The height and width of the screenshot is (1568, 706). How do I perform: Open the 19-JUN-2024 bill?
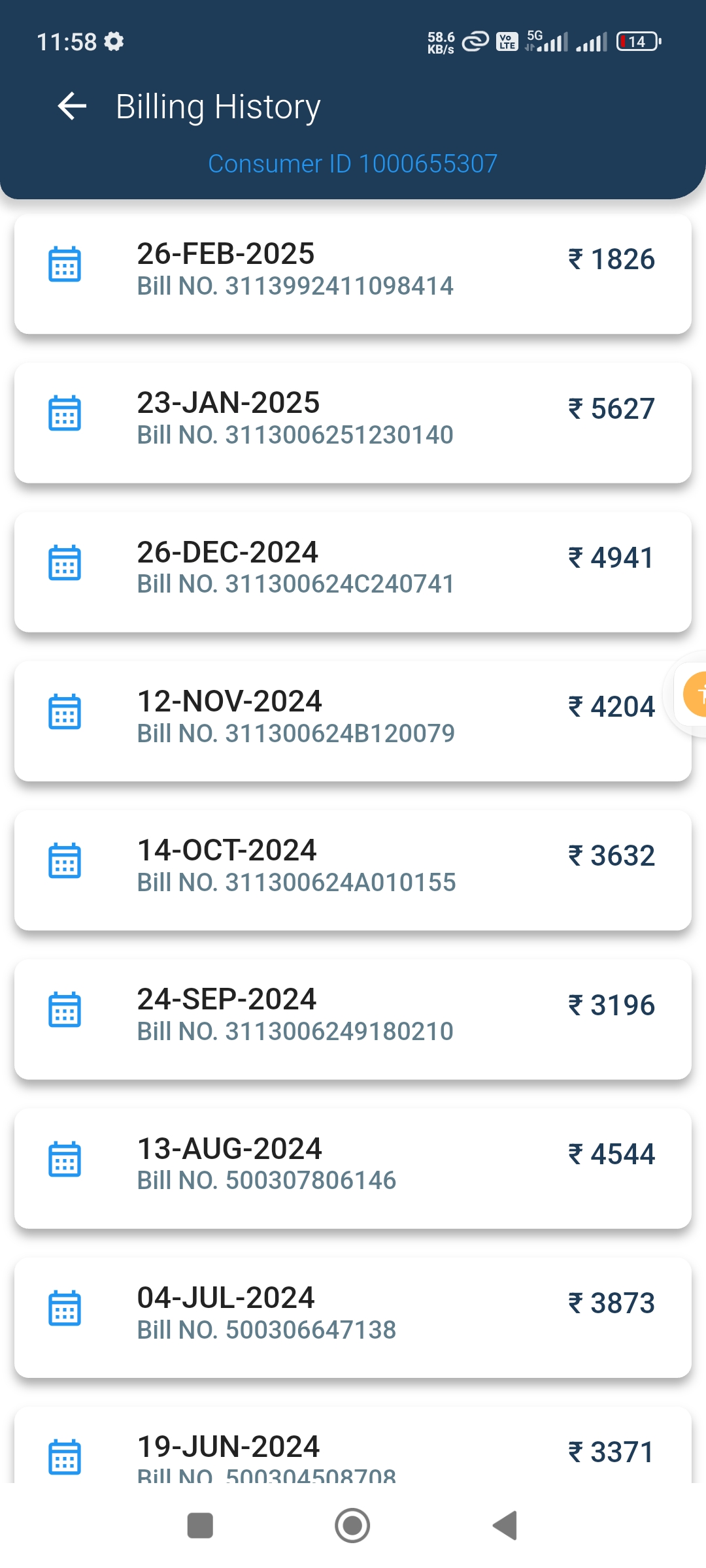pyautogui.click(x=353, y=1445)
